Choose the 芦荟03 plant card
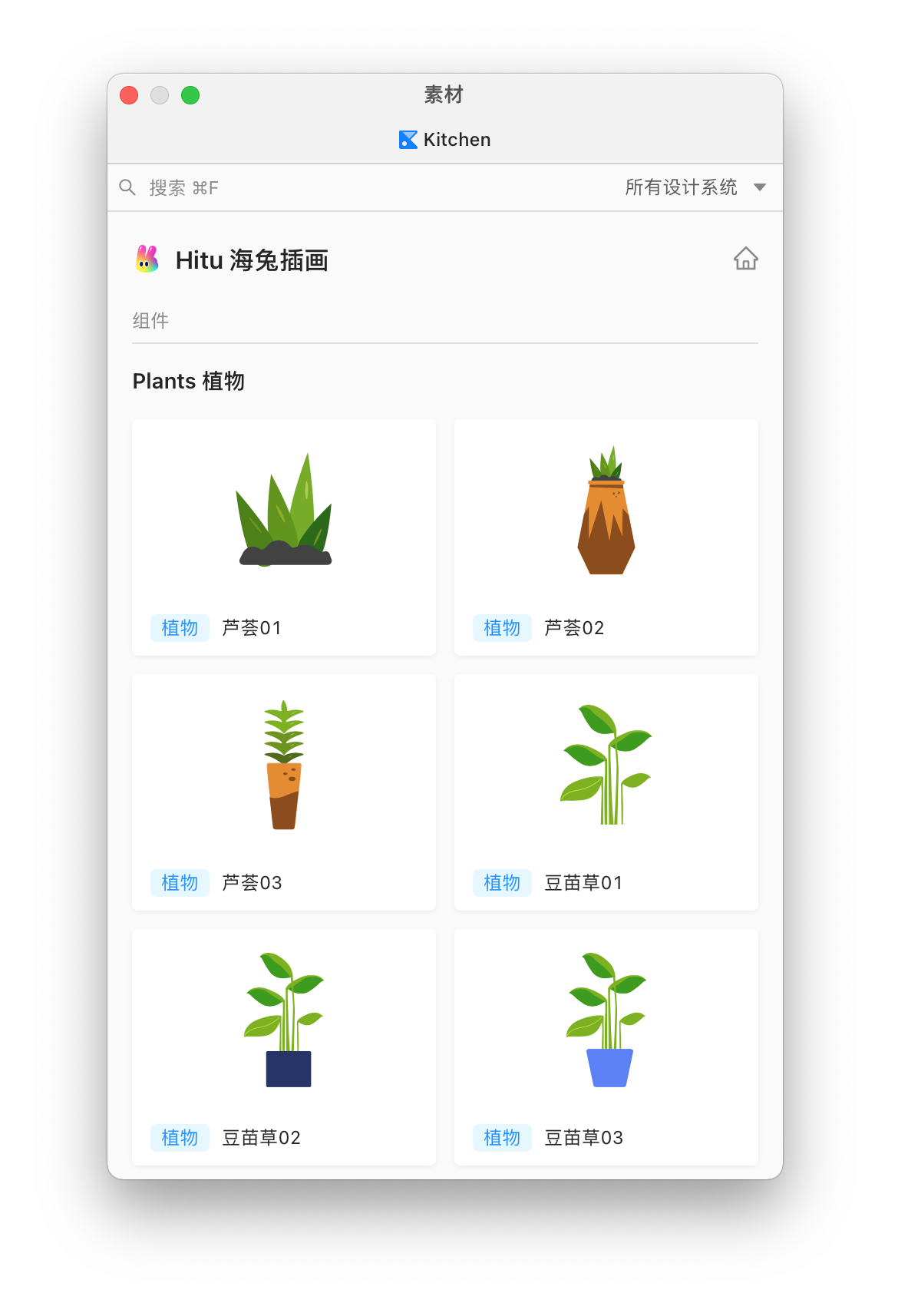Viewport: 898px width, 1316px height. (x=284, y=792)
